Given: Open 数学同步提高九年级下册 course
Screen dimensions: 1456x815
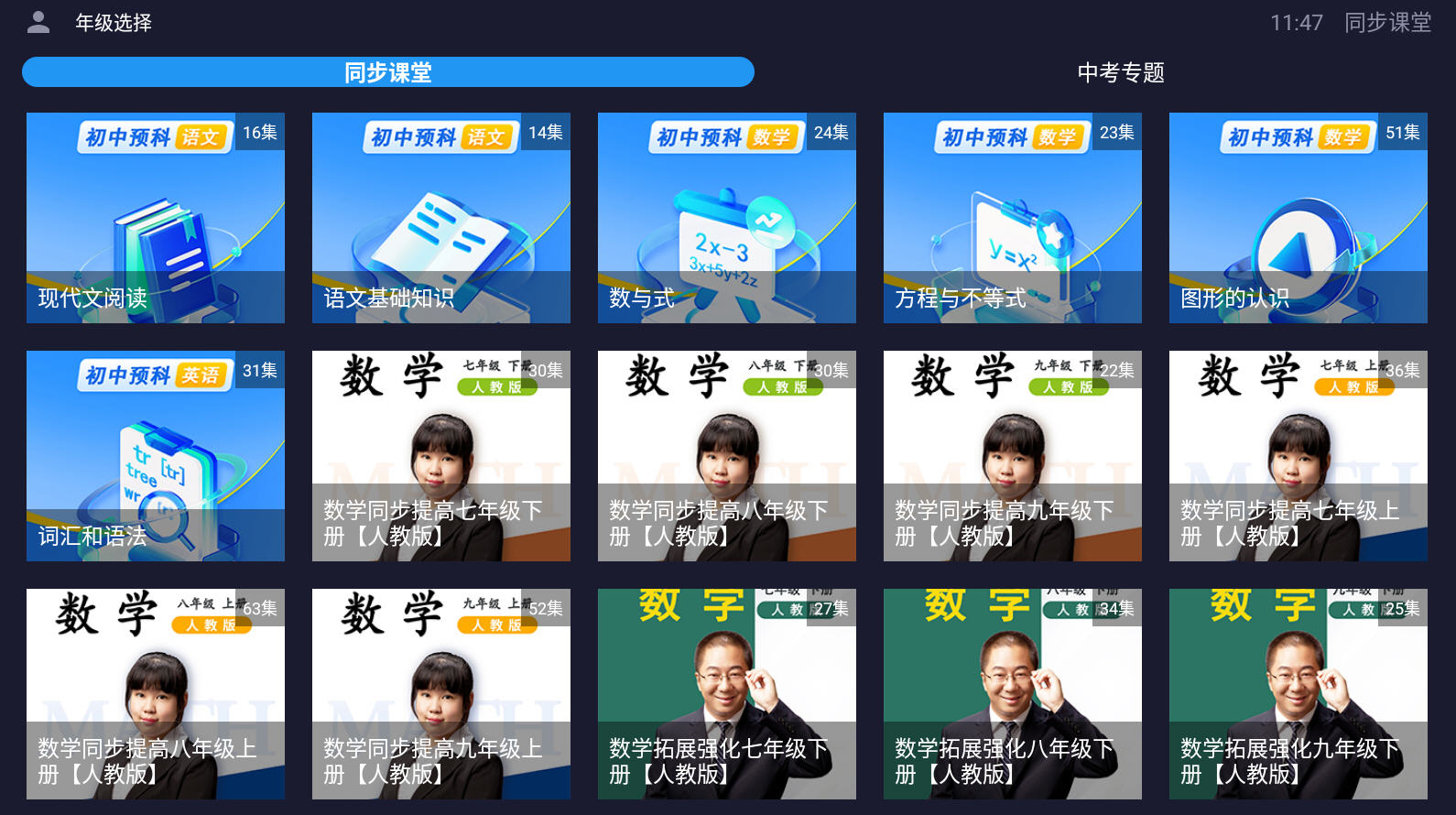Looking at the screenshot, I should (x=1013, y=456).
